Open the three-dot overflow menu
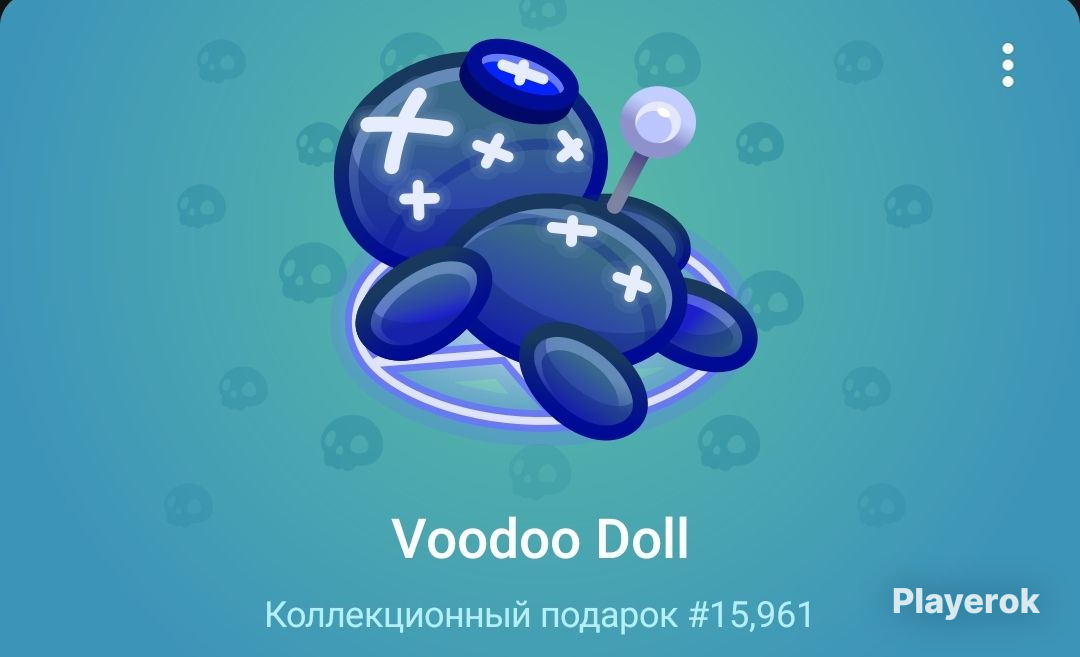The image size is (1080, 657). tap(1007, 65)
